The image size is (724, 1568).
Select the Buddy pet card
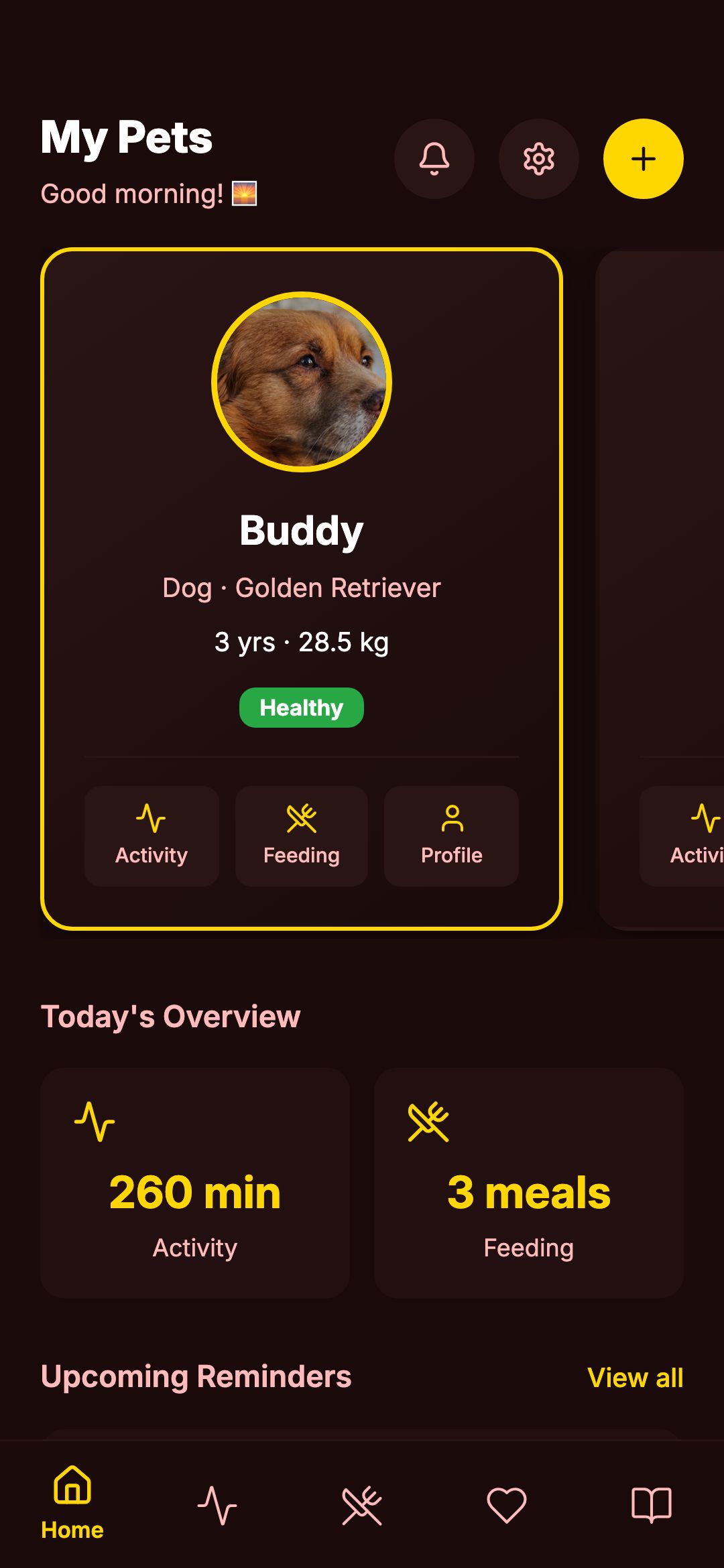pos(300,588)
